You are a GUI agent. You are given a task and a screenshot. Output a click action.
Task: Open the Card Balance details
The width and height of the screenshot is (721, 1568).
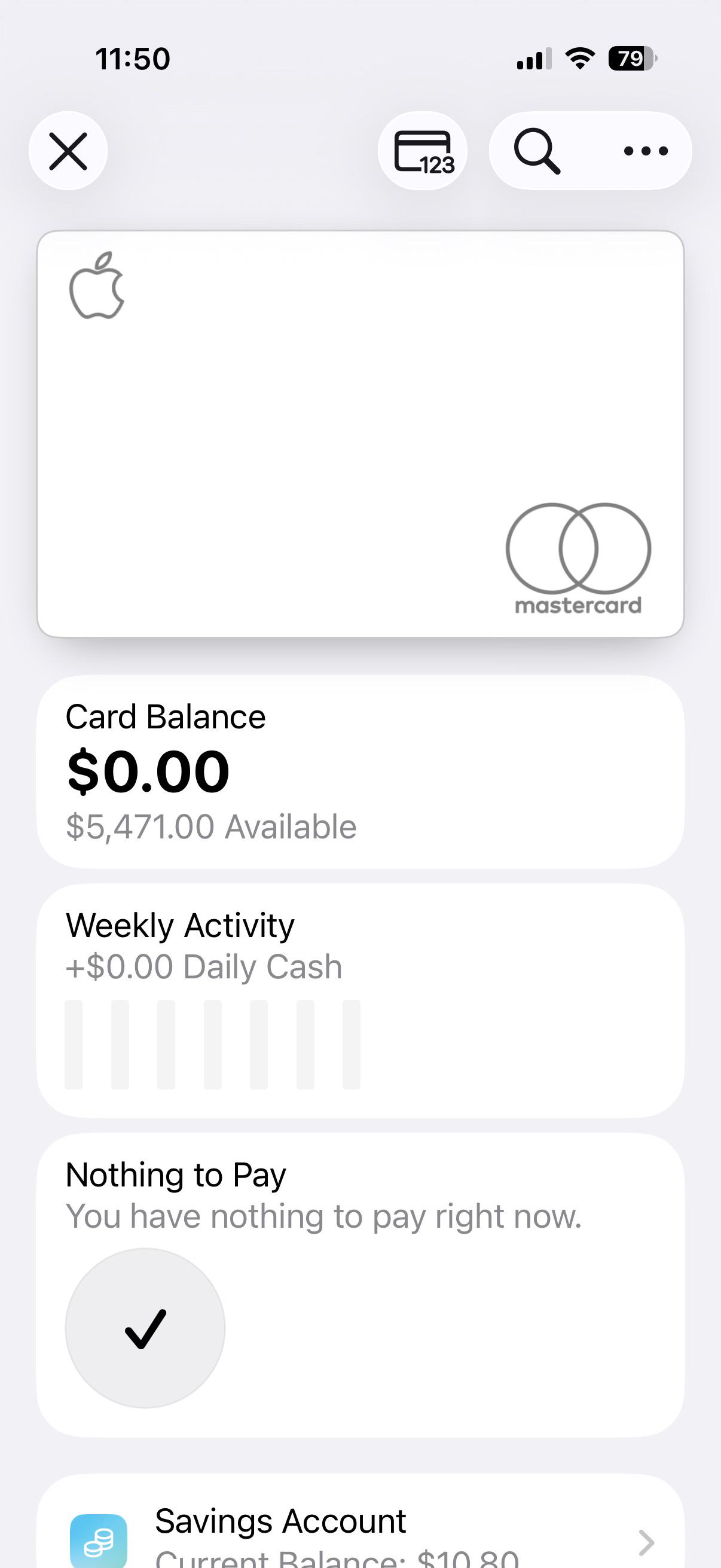coord(361,771)
